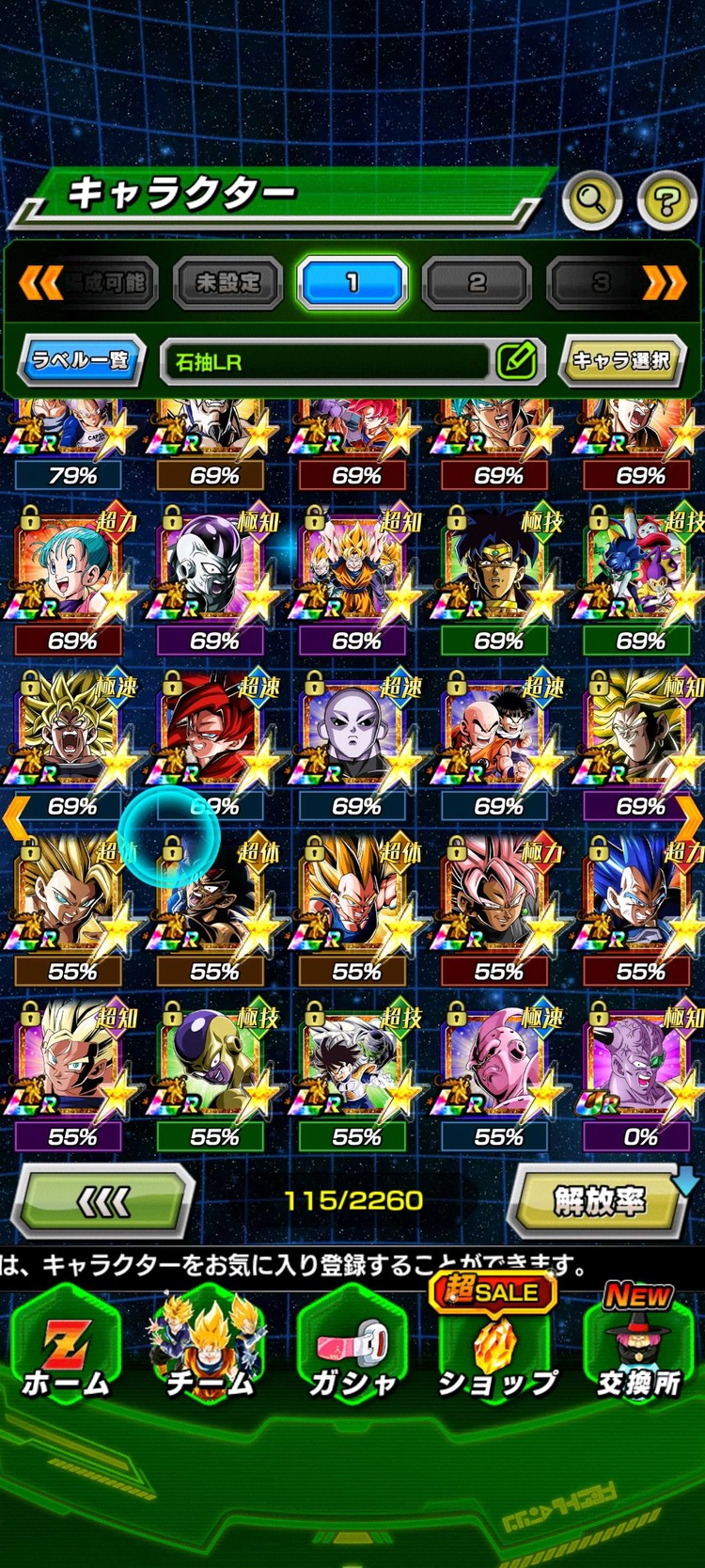Tap the キャラ選択 button

(x=620, y=359)
